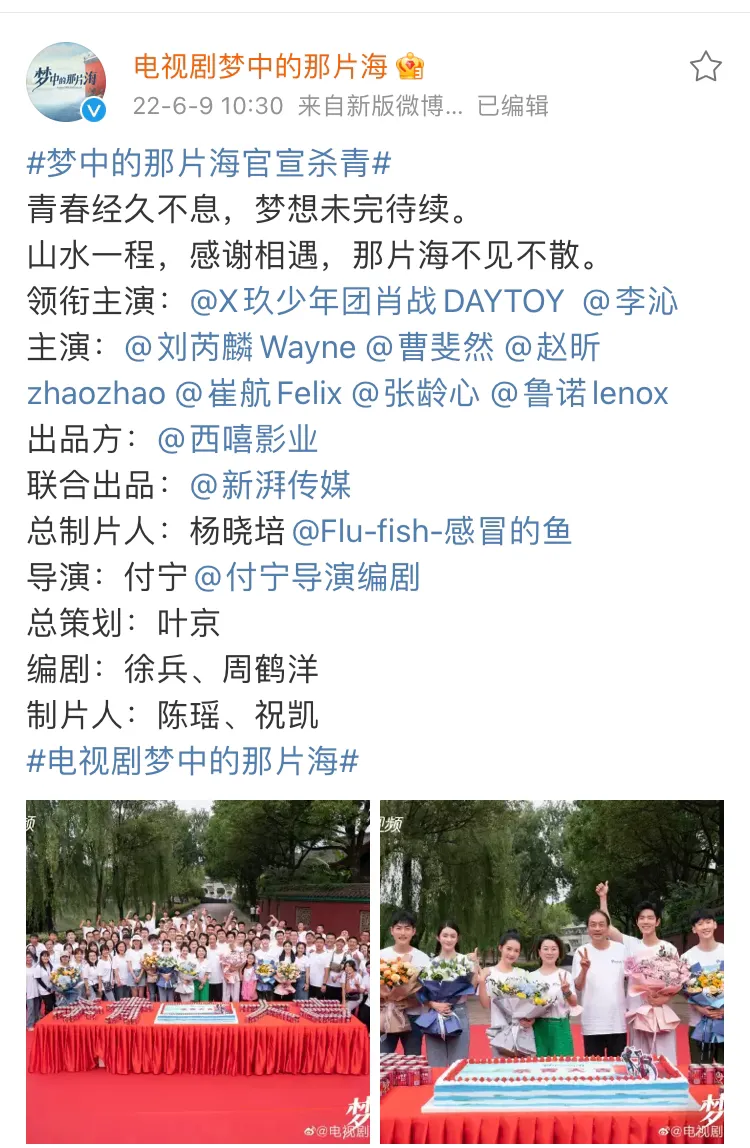View the cast photo with cake
Image resolution: width=750 pixels, height=1148 pixels.
point(551,971)
